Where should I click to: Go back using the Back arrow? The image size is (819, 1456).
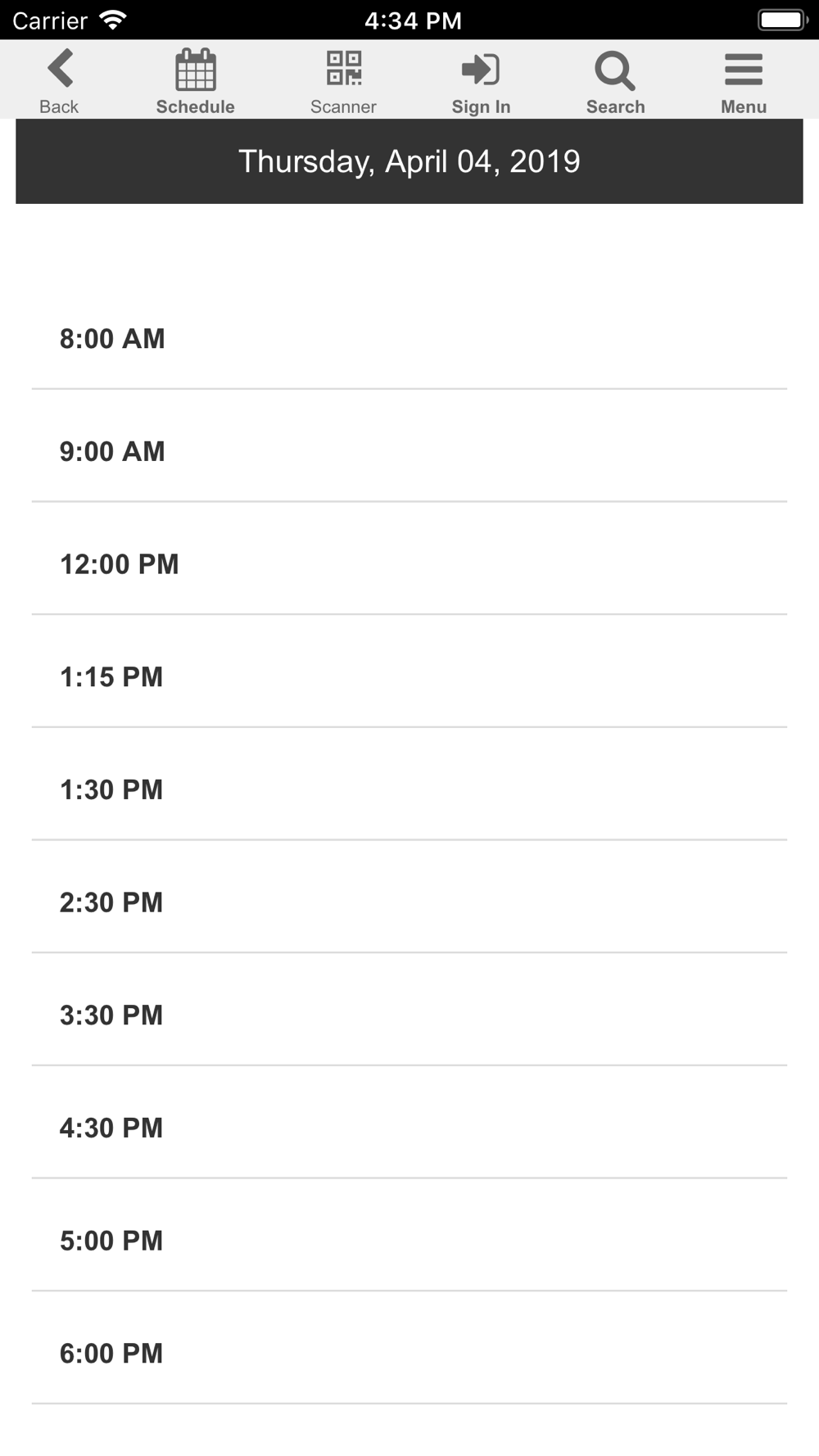click(59, 81)
